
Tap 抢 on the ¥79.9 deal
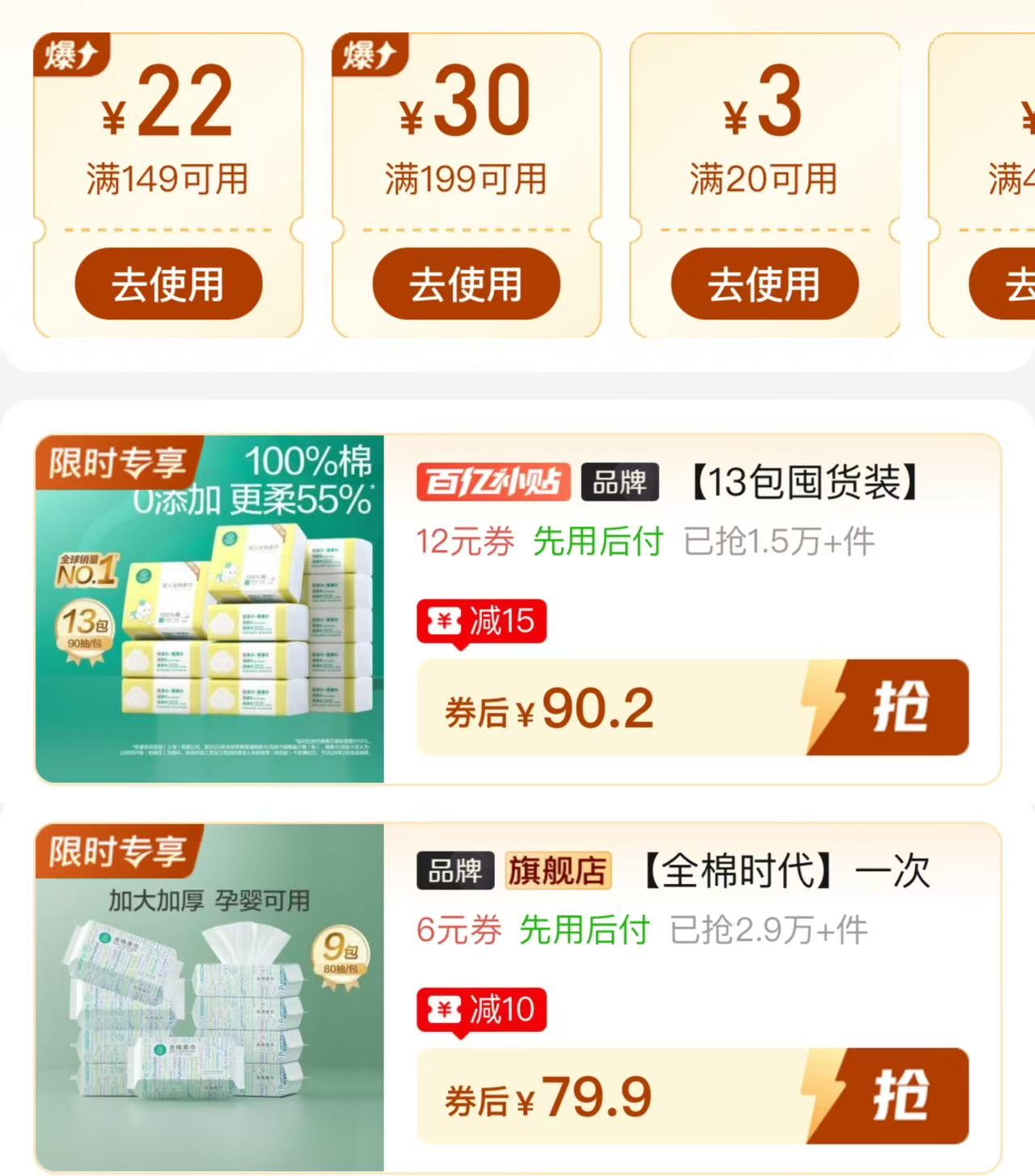[x=888, y=1096]
